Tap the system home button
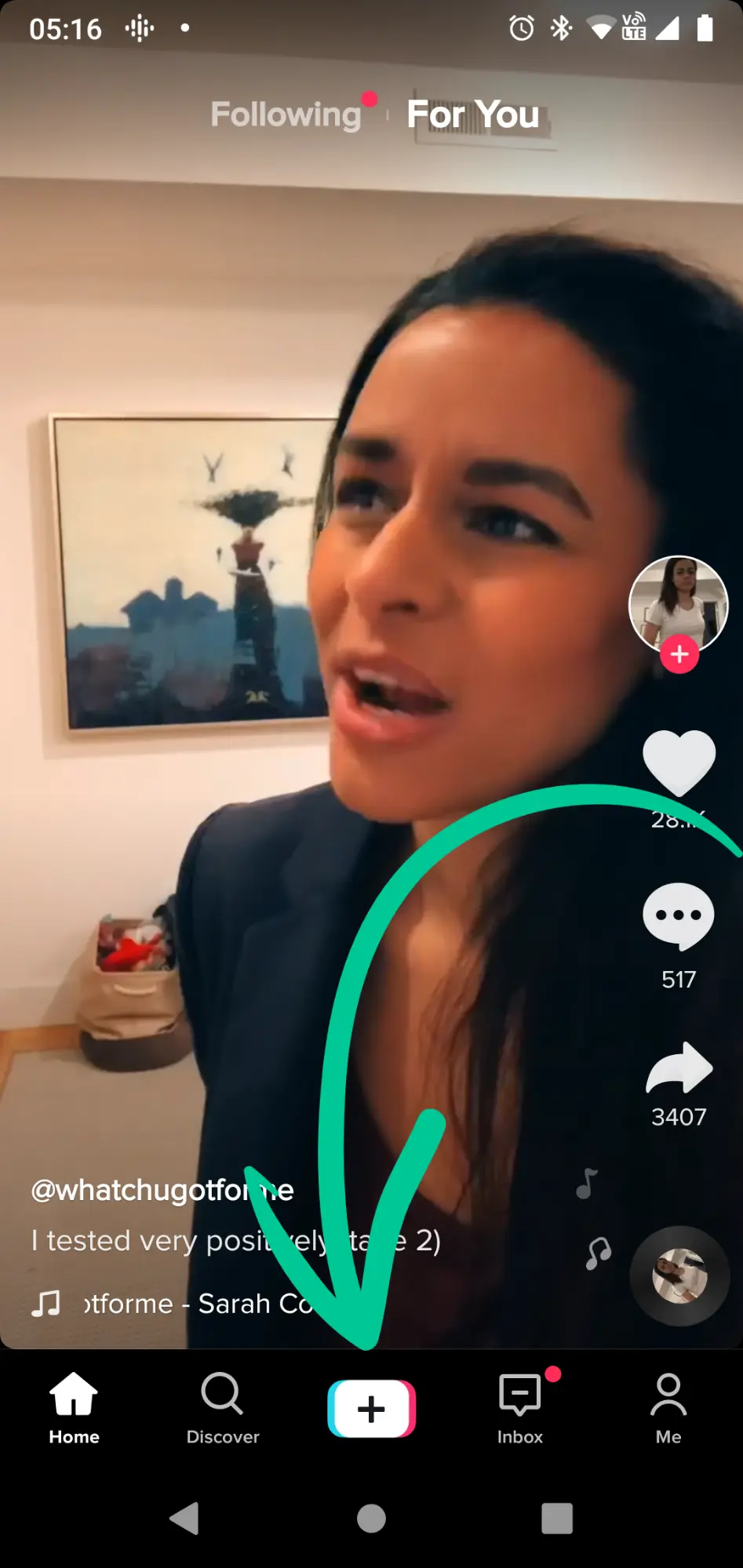The image size is (743, 1568). coord(371,1519)
